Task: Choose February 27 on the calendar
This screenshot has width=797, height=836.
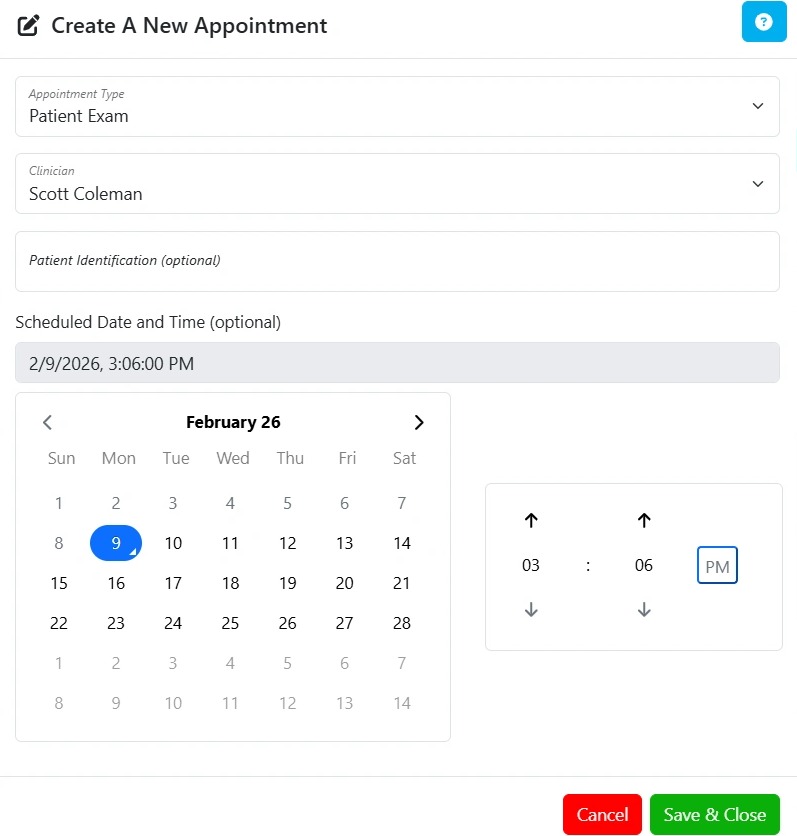Action: 345,623
